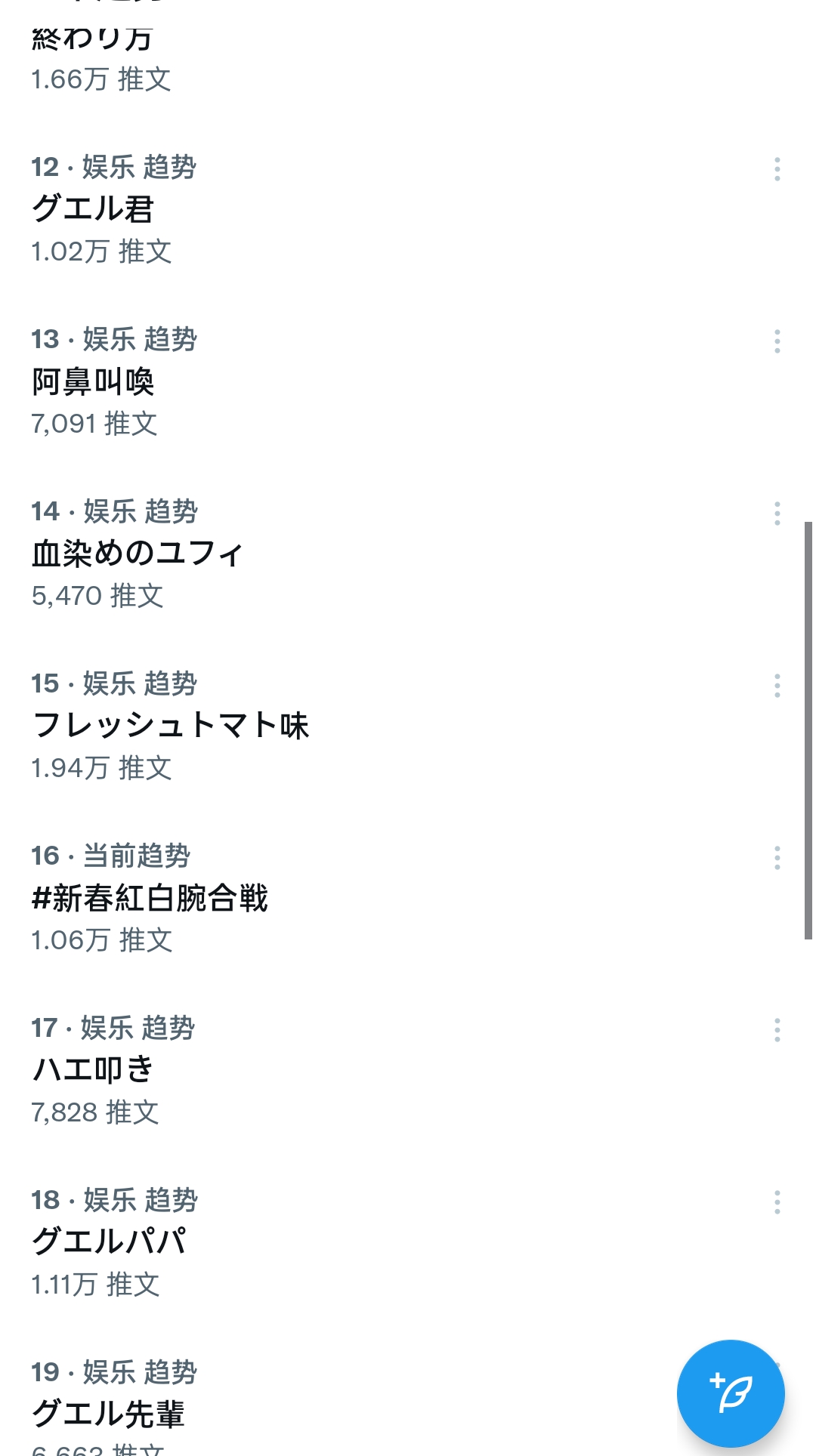The image size is (816, 1456).
Task: Compose a new tweet
Action: (731, 1393)
